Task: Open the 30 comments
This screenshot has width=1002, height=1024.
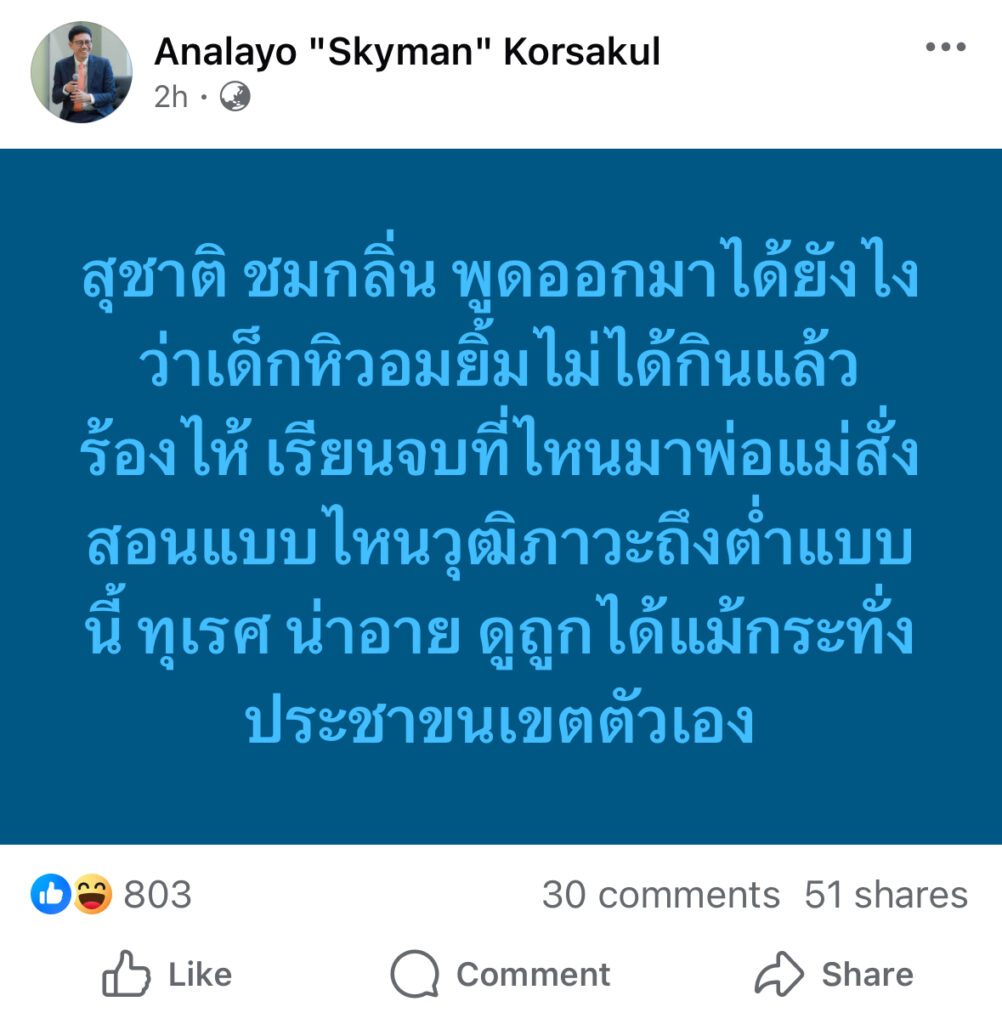Action: coord(660,894)
